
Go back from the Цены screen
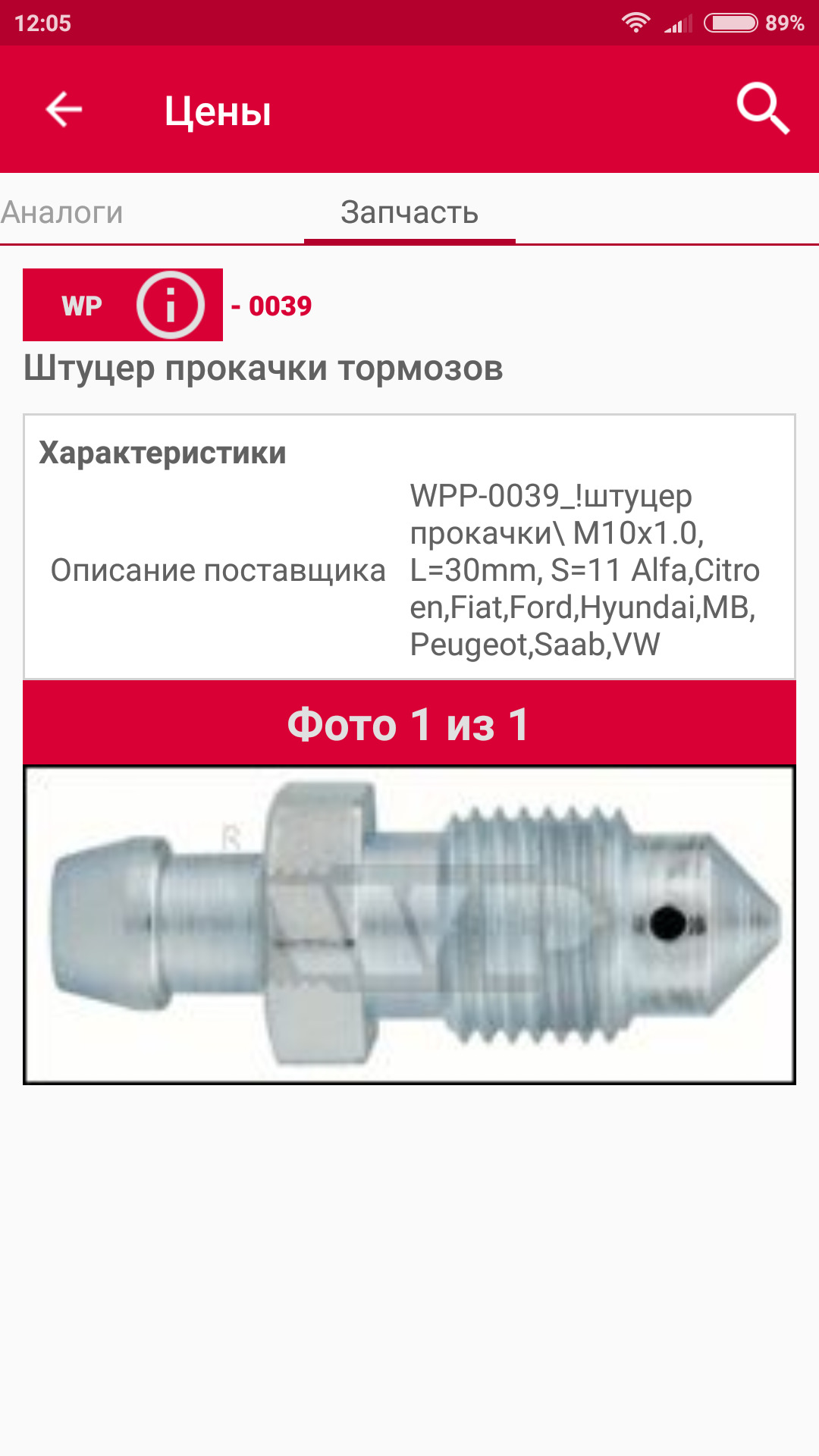click(64, 110)
